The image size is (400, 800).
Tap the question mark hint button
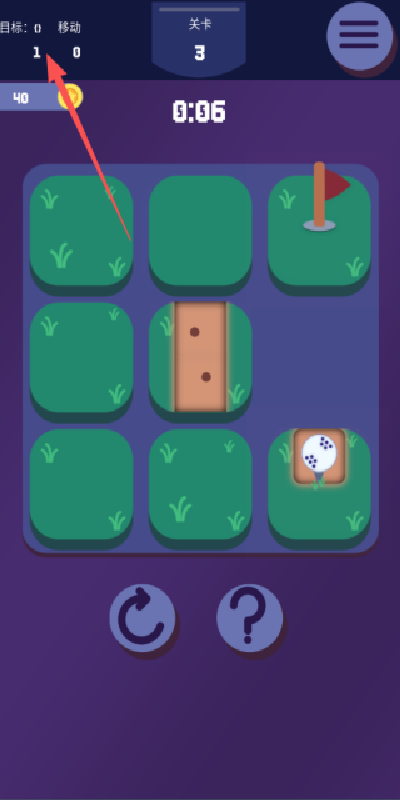tap(249, 618)
